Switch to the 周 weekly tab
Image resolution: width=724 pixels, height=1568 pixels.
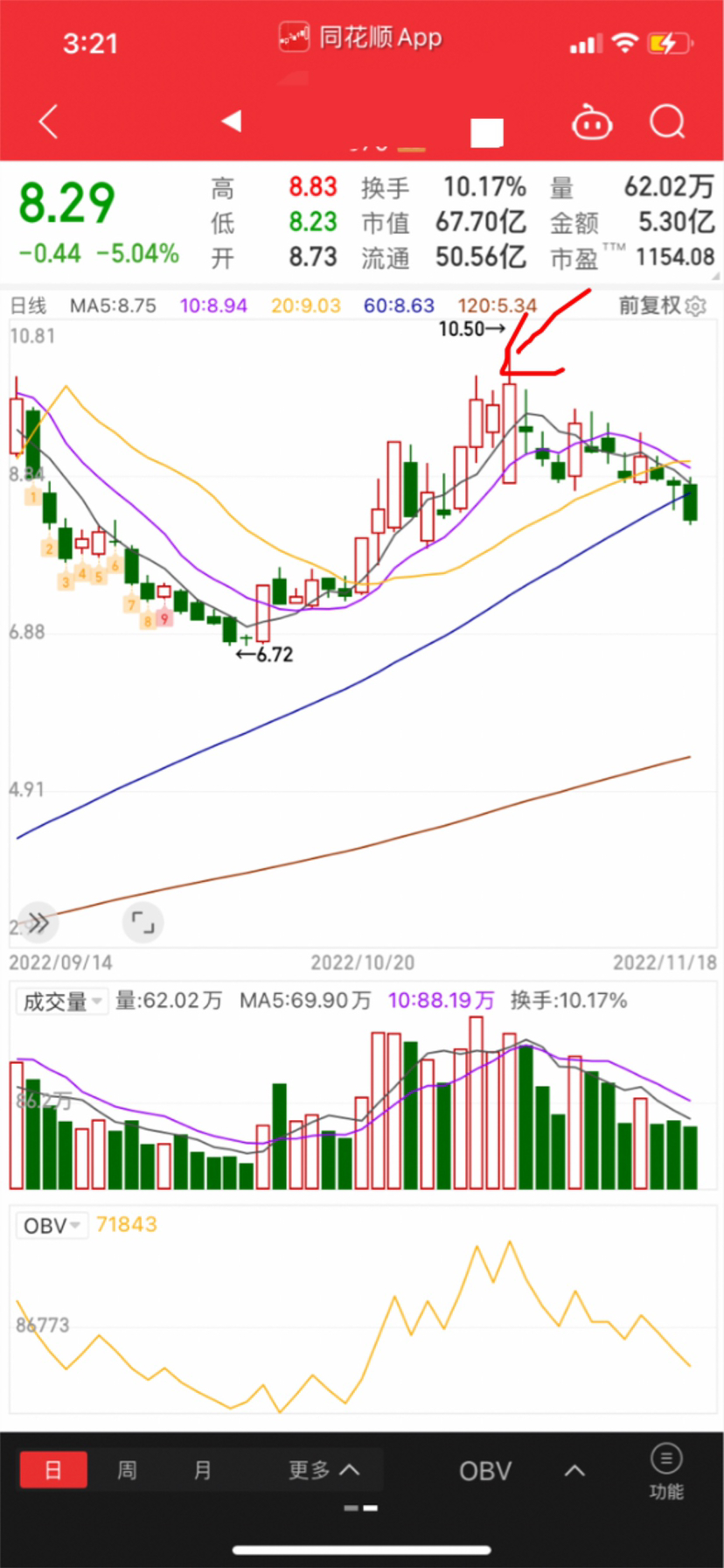pyautogui.click(x=127, y=1470)
